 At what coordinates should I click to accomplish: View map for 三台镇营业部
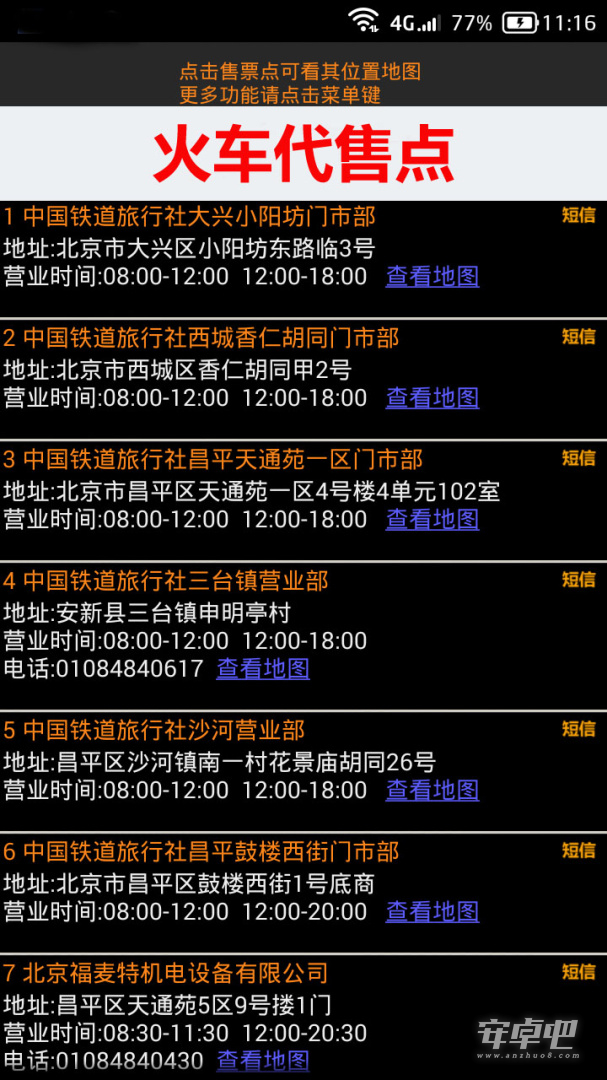(263, 669)
